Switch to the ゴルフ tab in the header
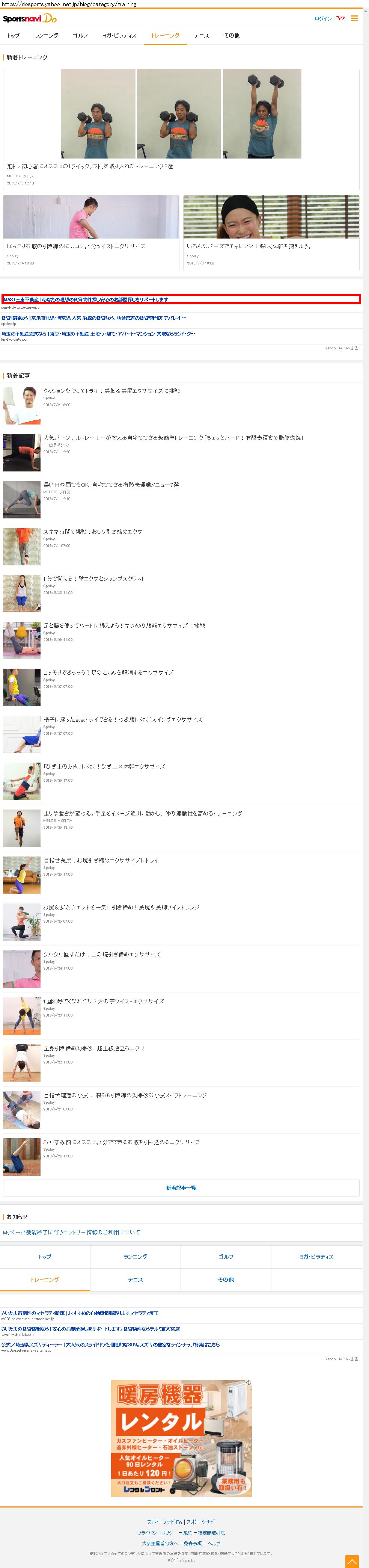The height and width of the screenshot is (1568, 369). tap(80, 36)
